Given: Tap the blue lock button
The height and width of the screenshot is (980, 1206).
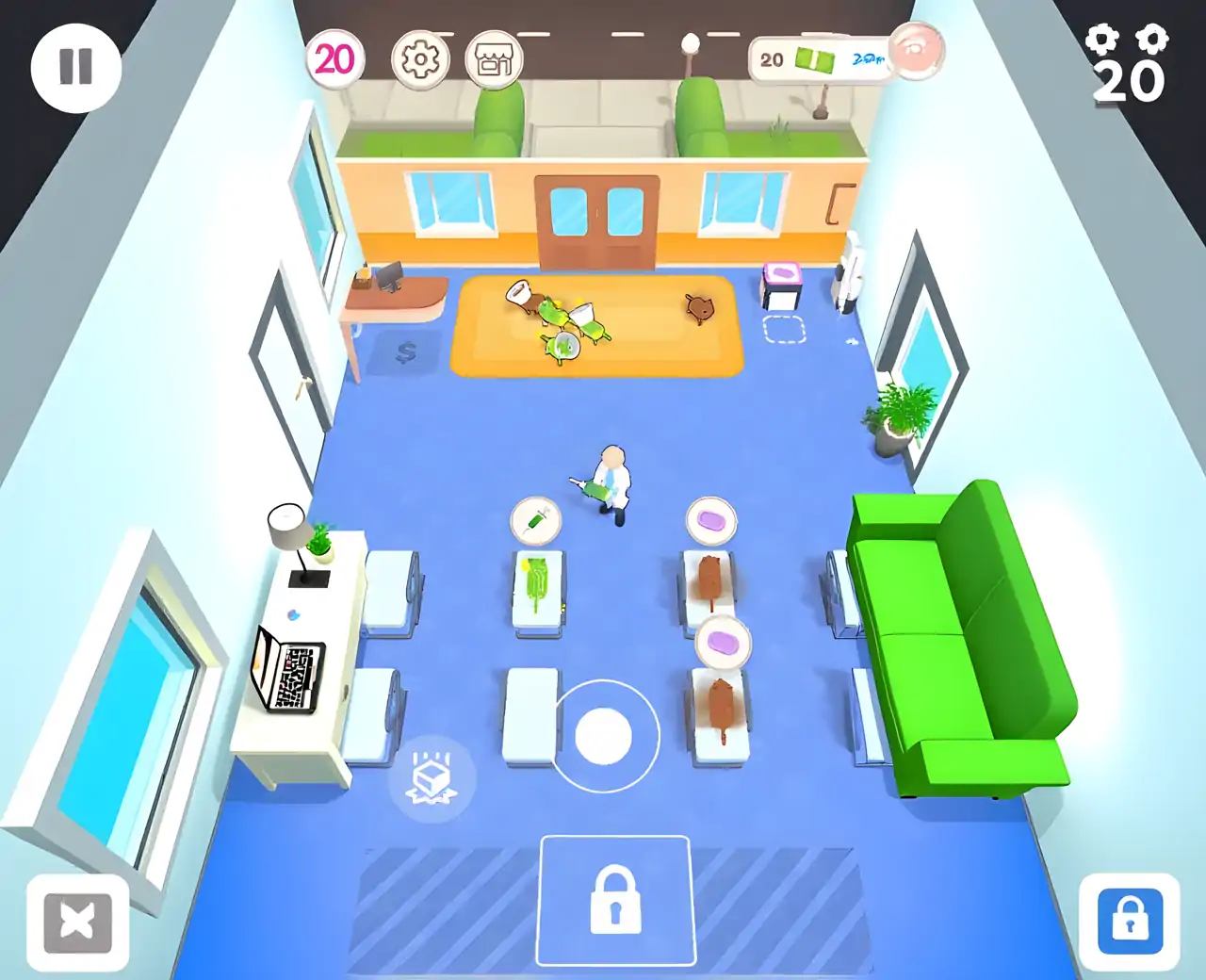Looking at the screenshot, I should point(1129,920).
